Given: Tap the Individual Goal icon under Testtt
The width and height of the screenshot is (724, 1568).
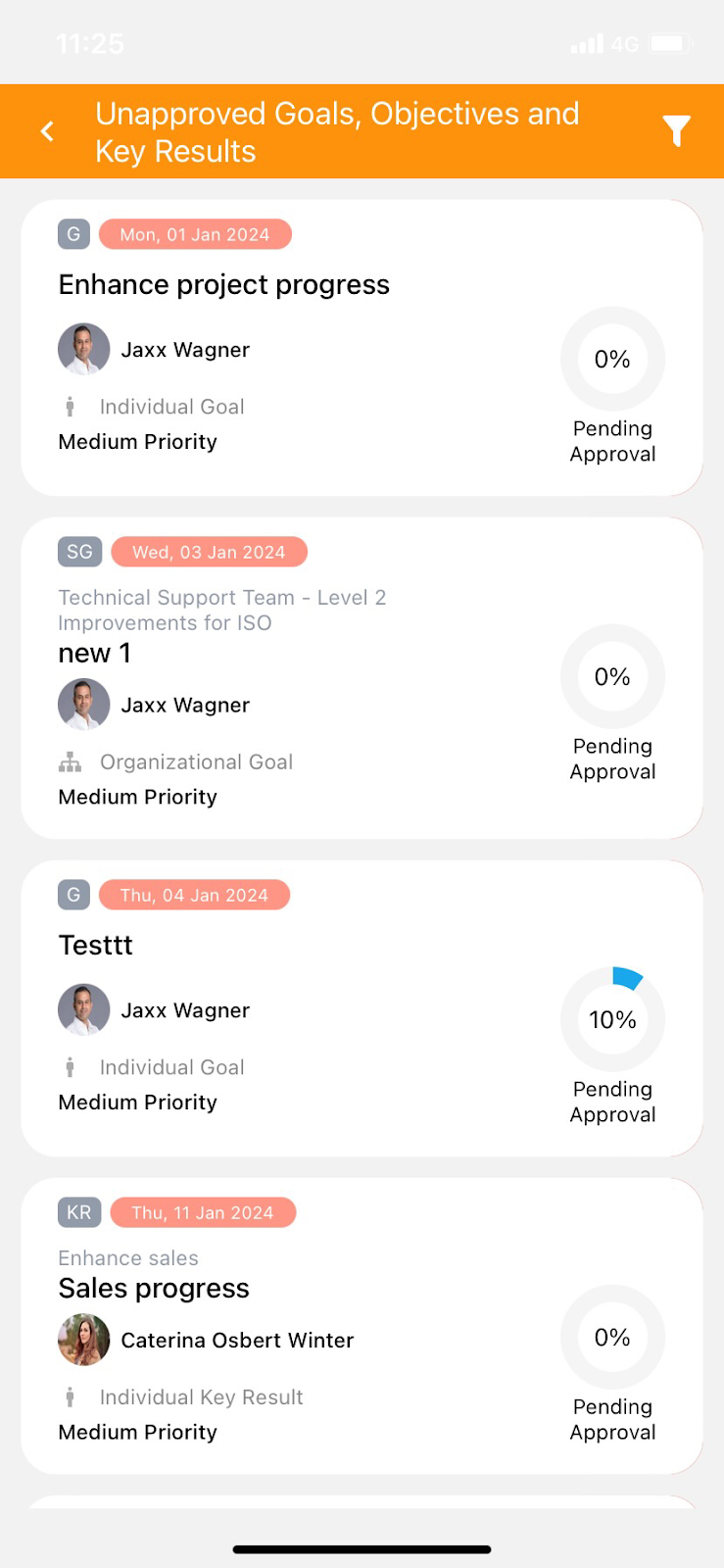Looking at the screenshot, I should click(x=70, y=1066).
